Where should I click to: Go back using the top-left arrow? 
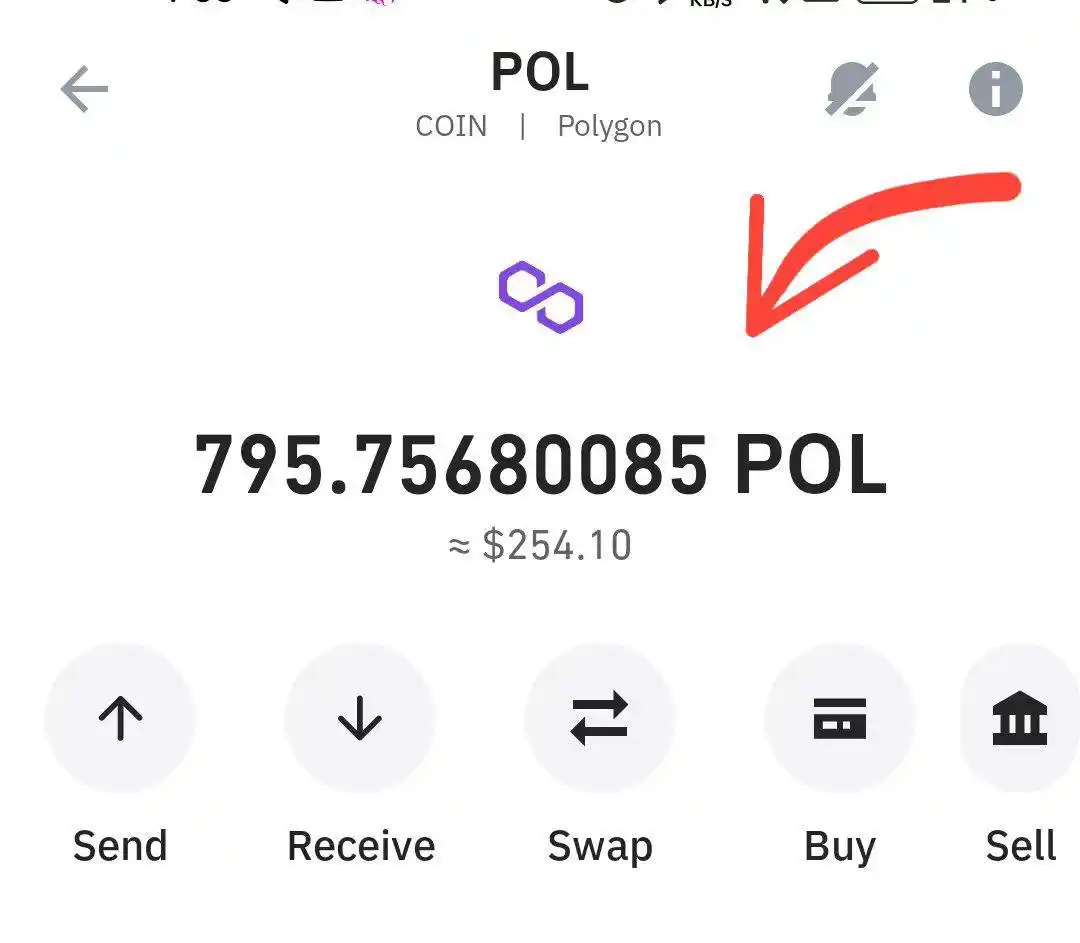tap(84, 92)
